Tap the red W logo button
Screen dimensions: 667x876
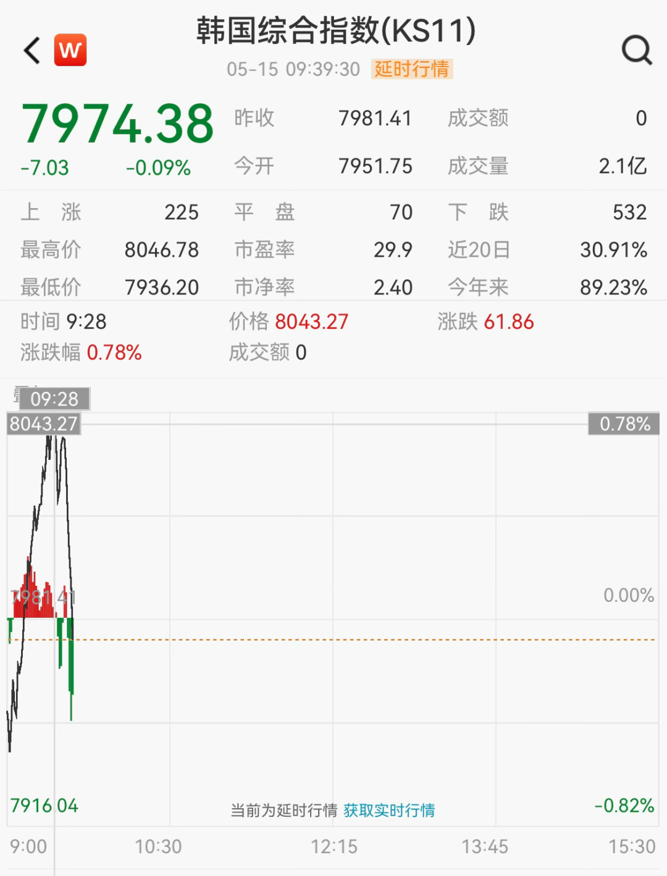[70, 50]
